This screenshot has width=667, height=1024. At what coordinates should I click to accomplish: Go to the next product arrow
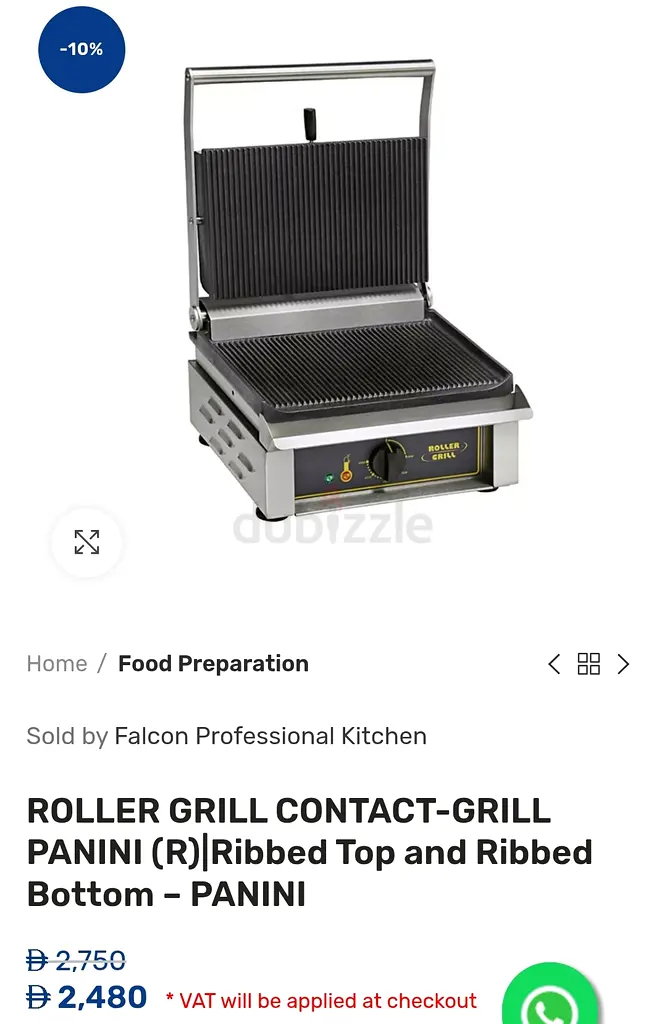[x=624, y=664]
